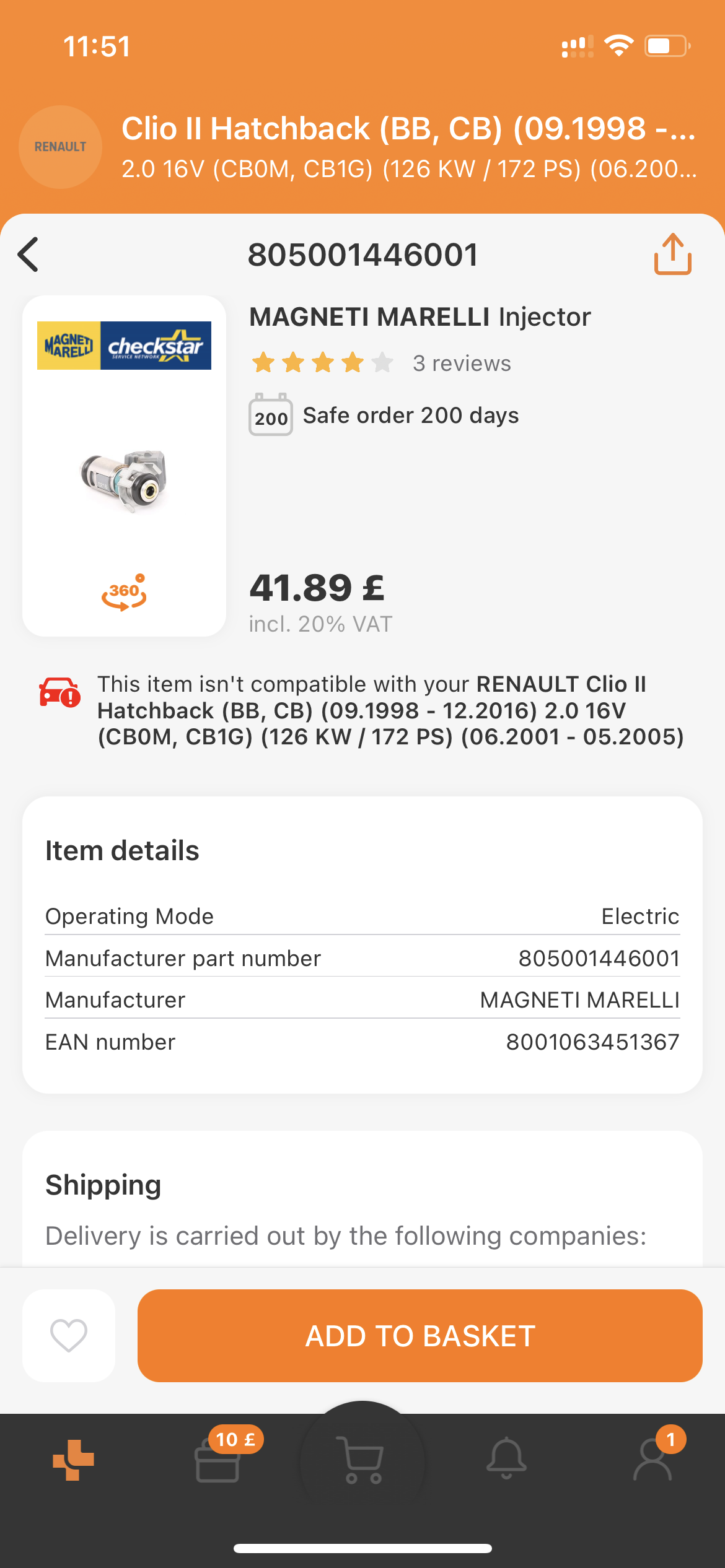Open the profile tab

pyautogui.click(x=652, y=1460)
